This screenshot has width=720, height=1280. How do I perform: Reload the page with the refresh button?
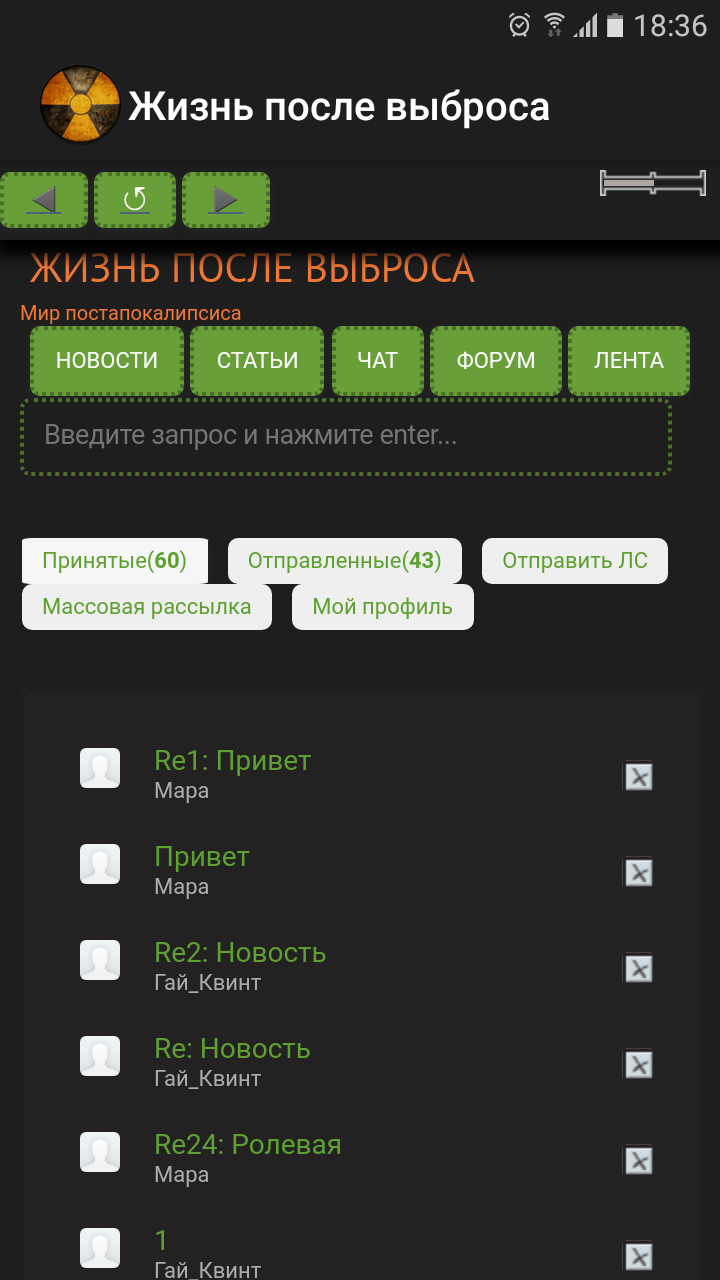[135, 201]
